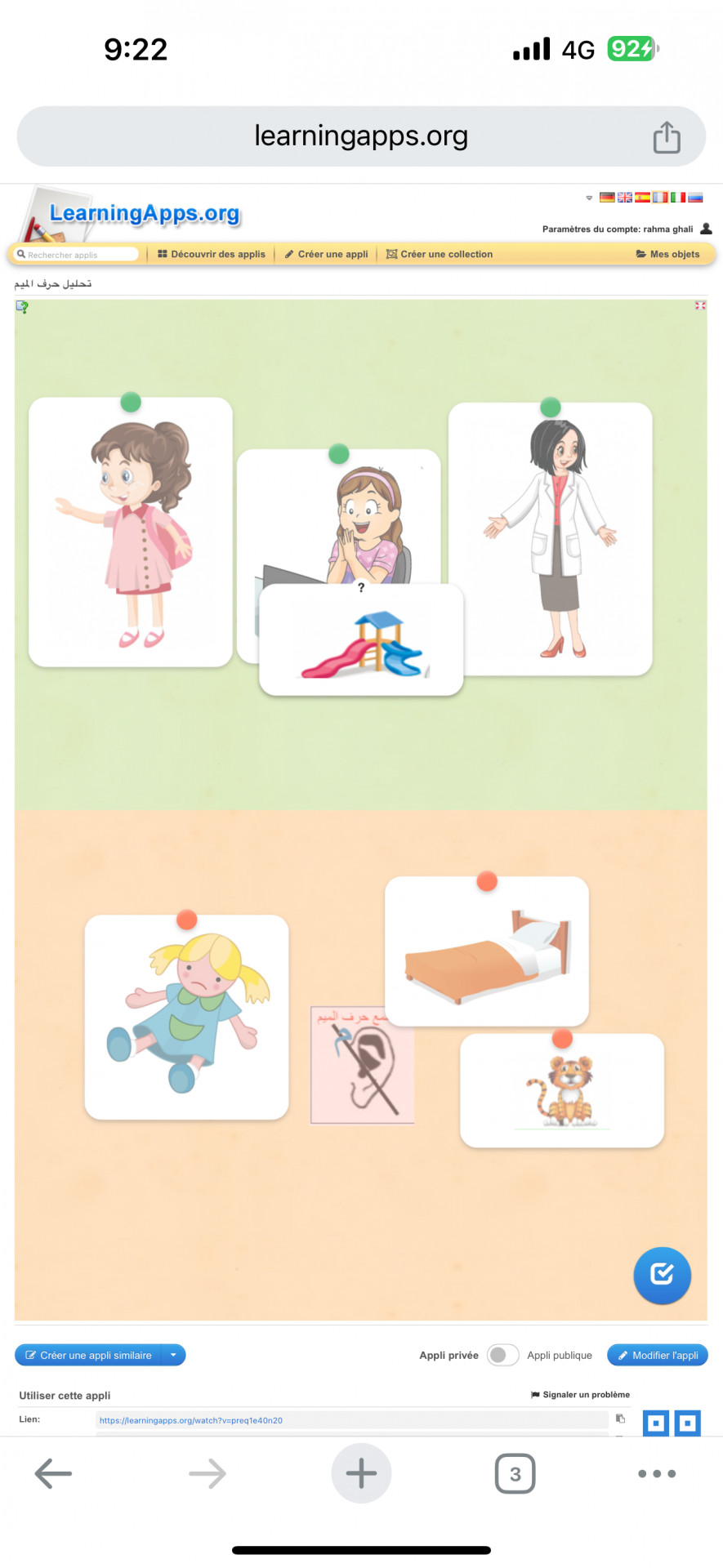The width and height of the screenshot is (723, 1568).
Task: Share the page from the address bar
Action: (x=666, y=137)
